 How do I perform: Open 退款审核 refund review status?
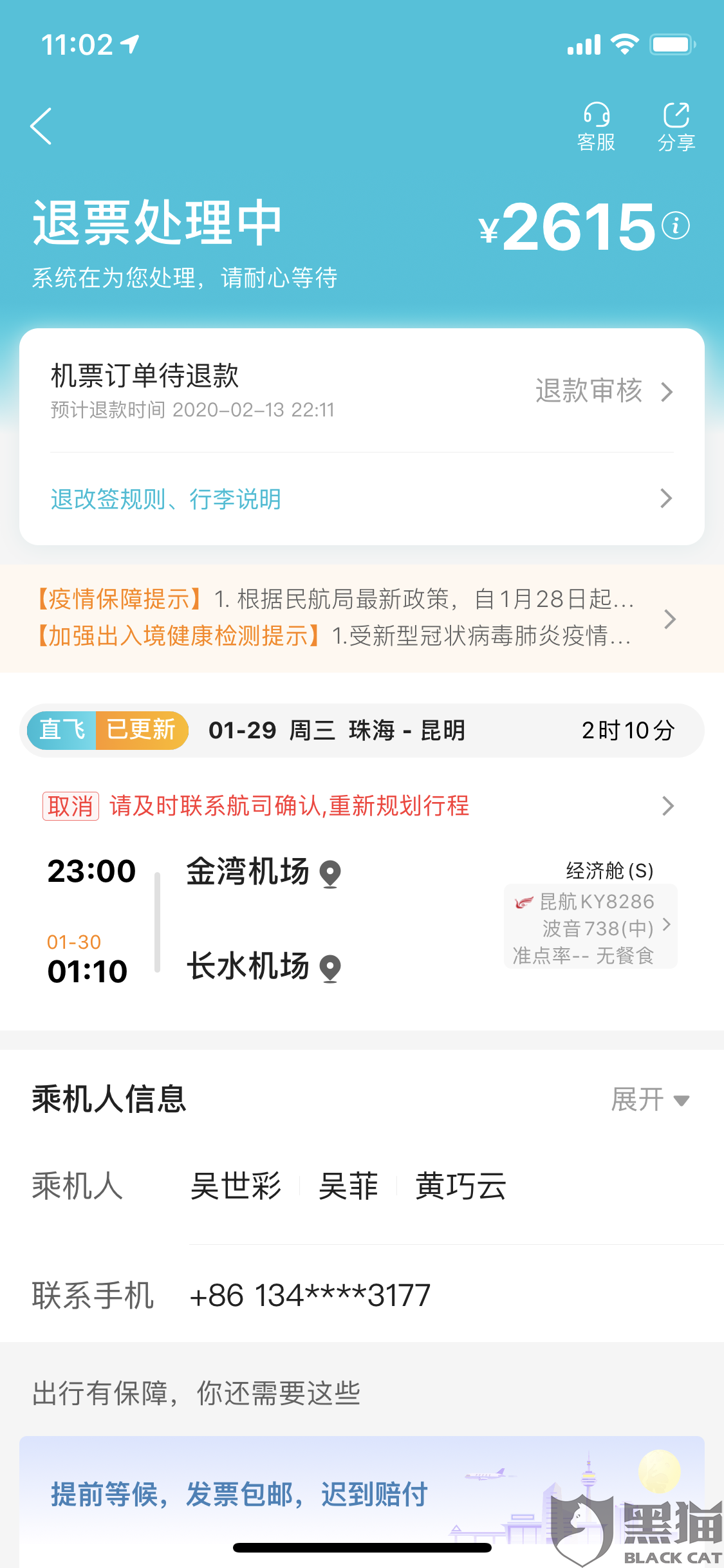pos(604,391)
